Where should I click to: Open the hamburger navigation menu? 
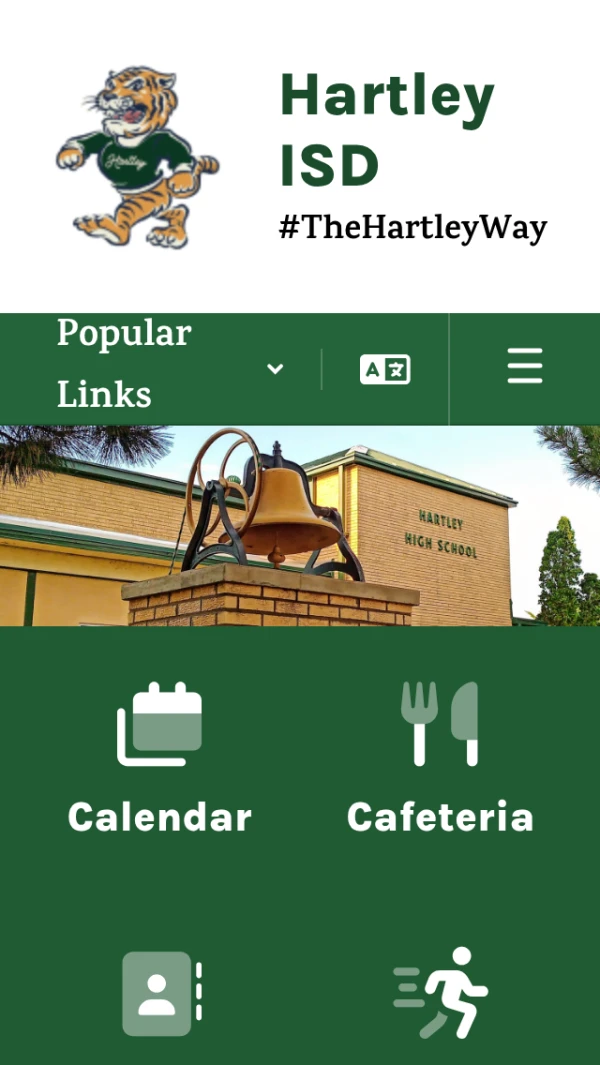(x=525, y=367)
